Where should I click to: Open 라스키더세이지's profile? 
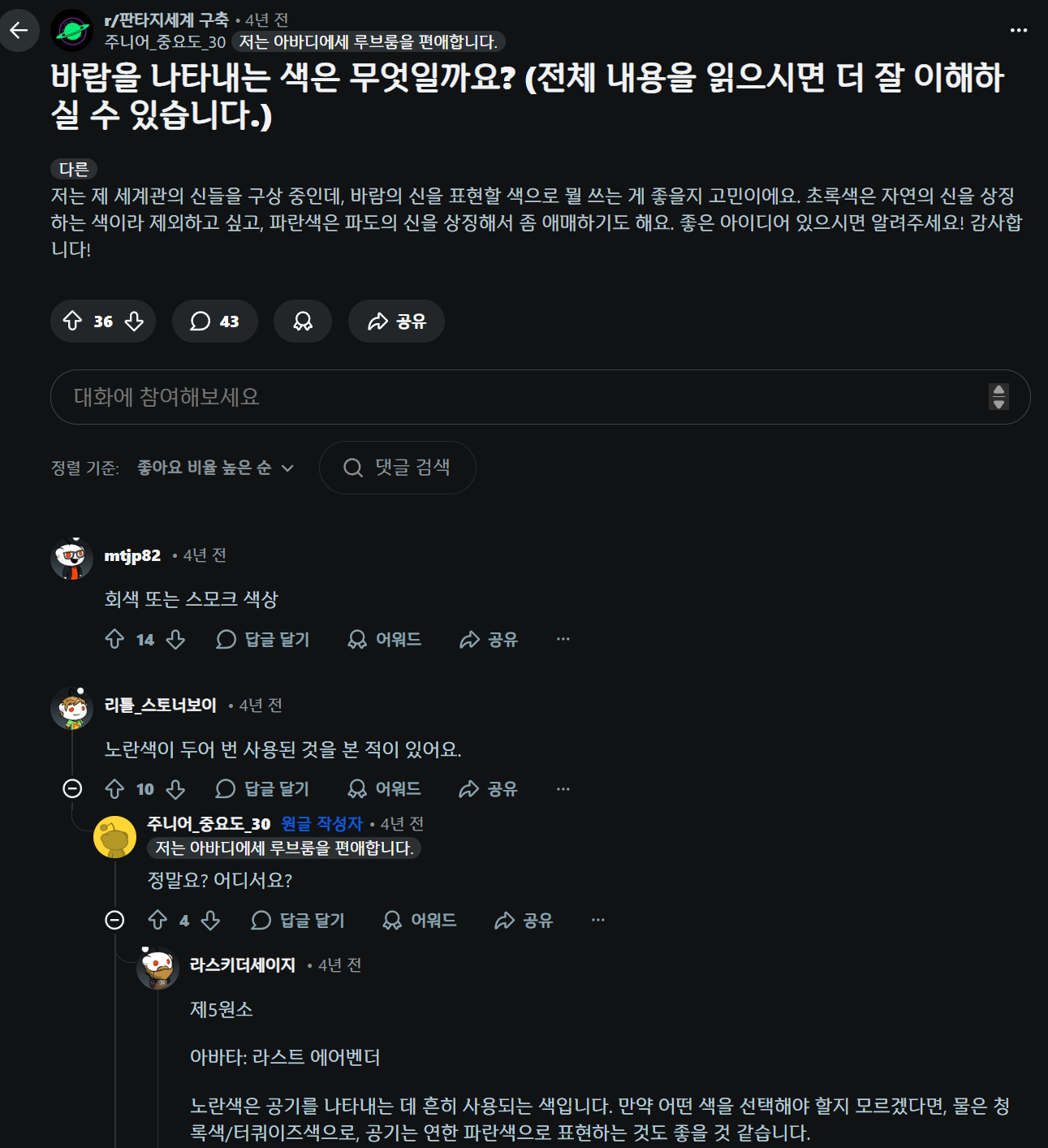pos(242,965)
